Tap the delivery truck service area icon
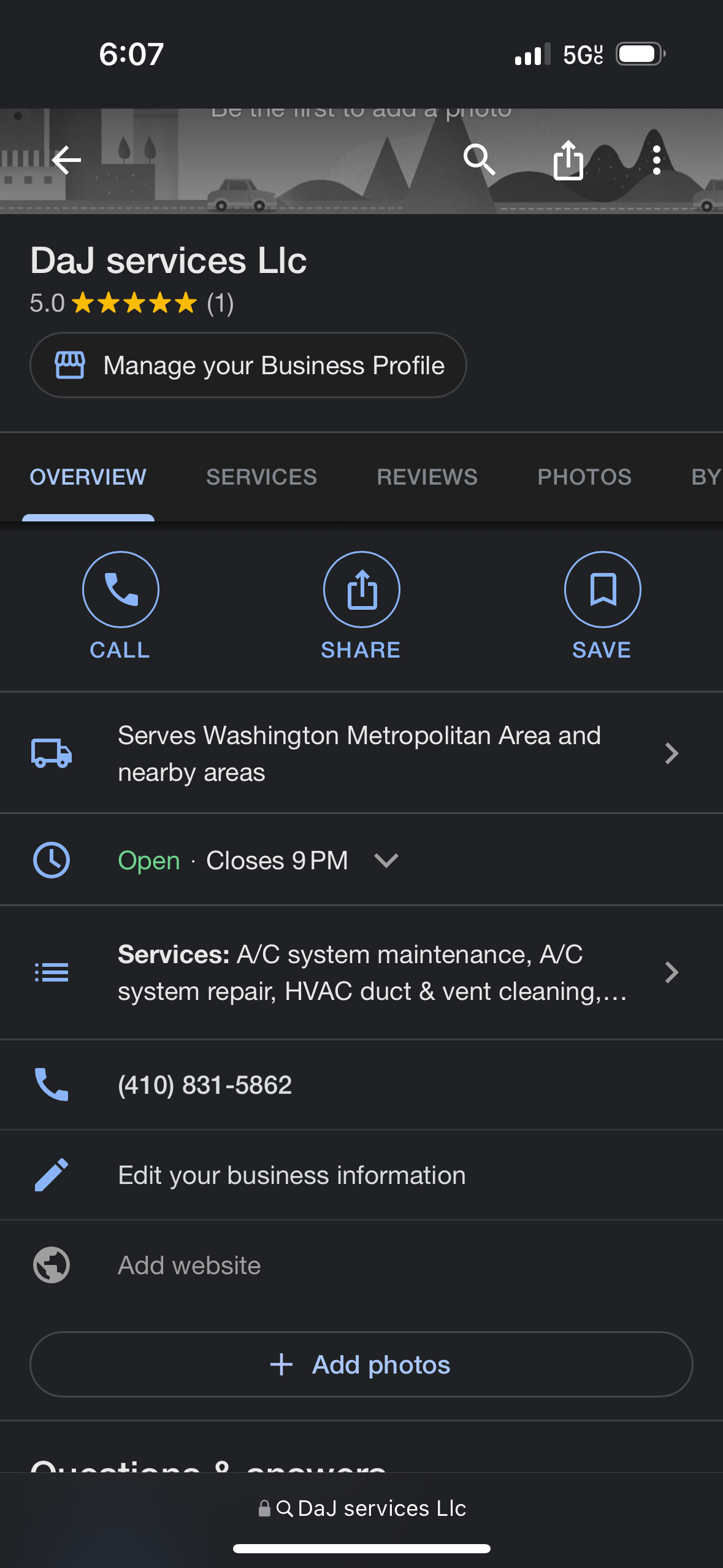Screen dimensions: 723x1568 pos(51,753)
